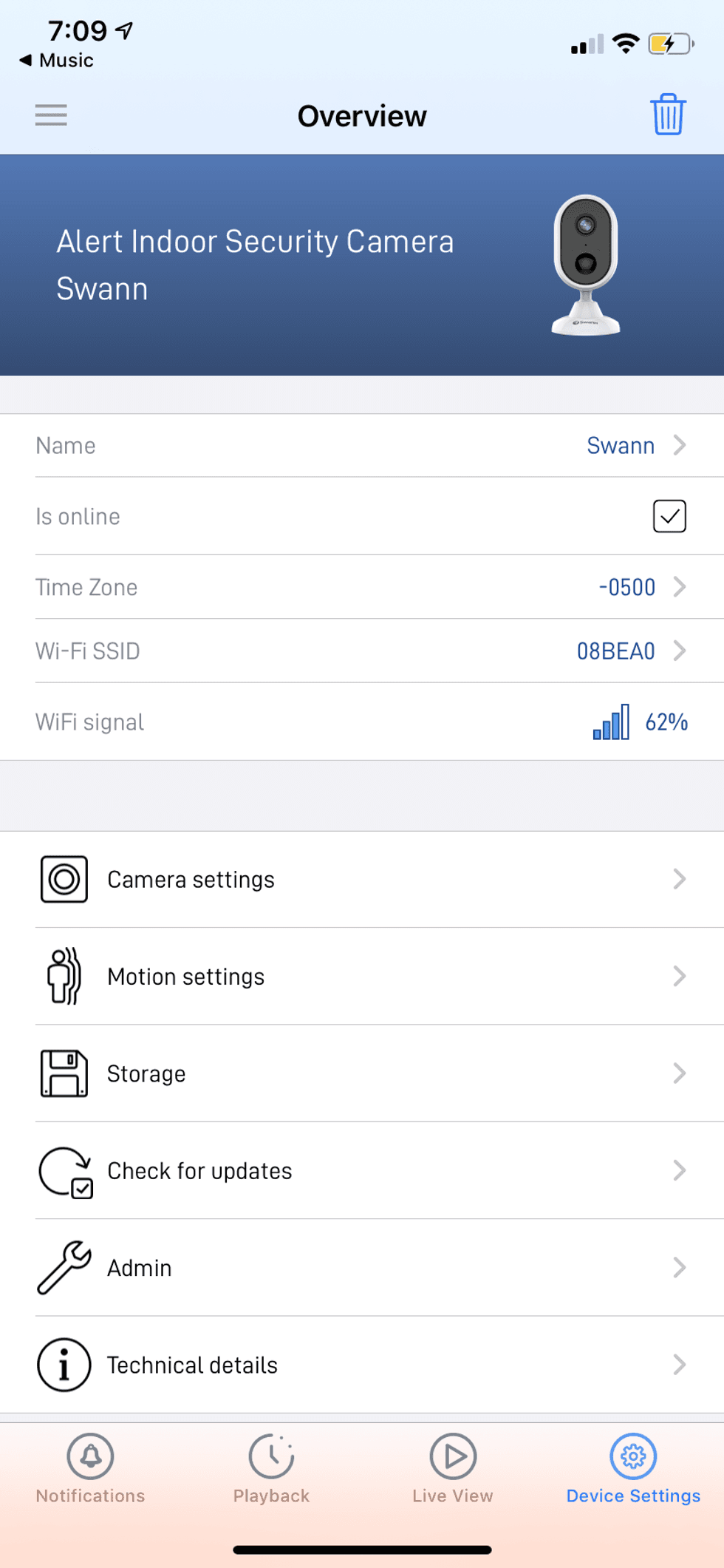
Task: Open Admin using the wrench icon
Action: tap(64, 1268)
